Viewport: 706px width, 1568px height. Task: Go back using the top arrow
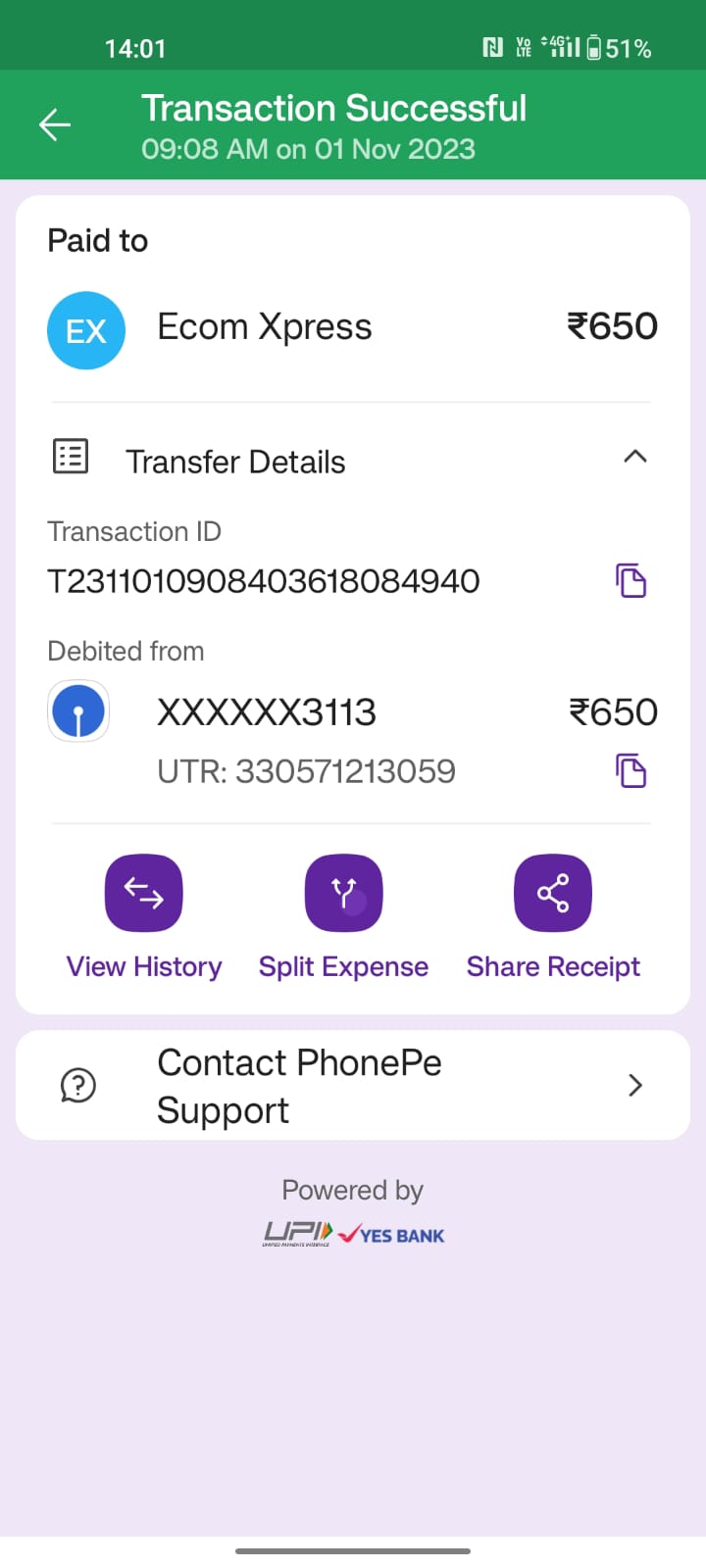55,124
